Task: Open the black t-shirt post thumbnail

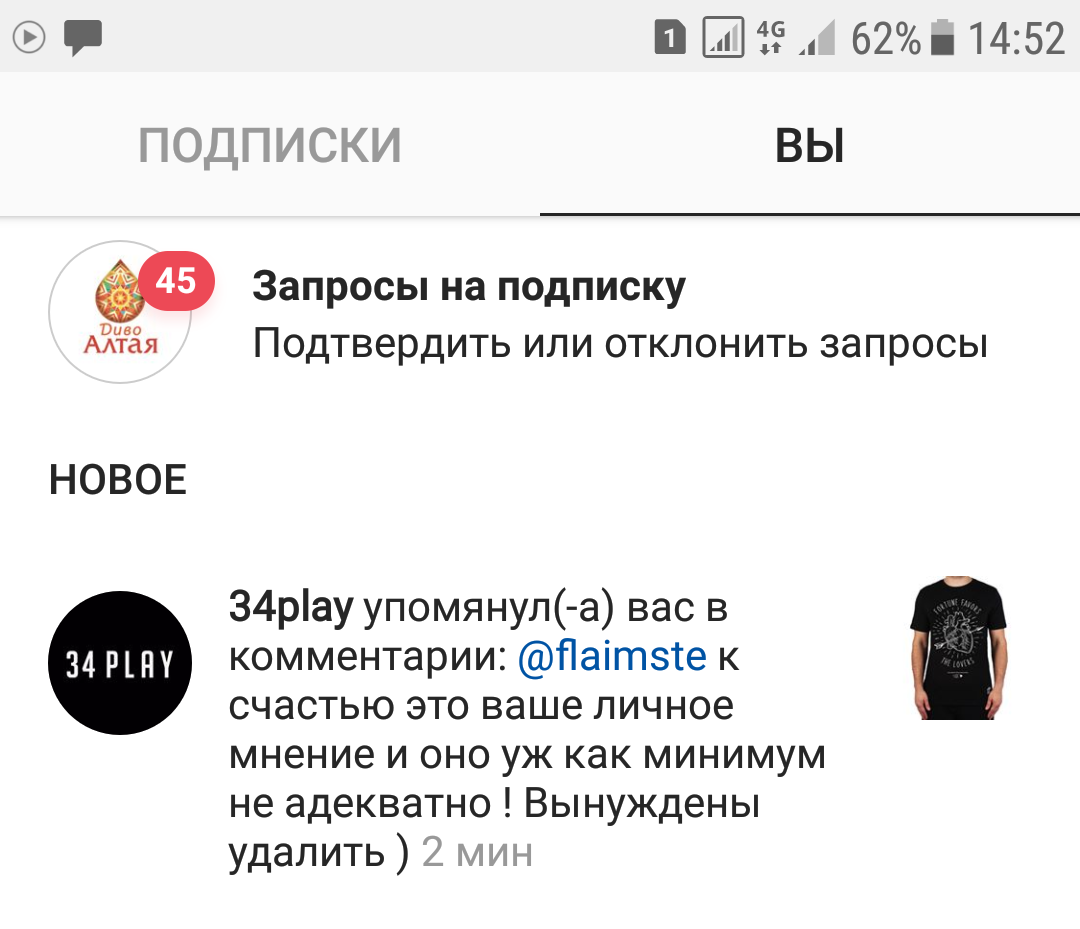Action: 959,648
